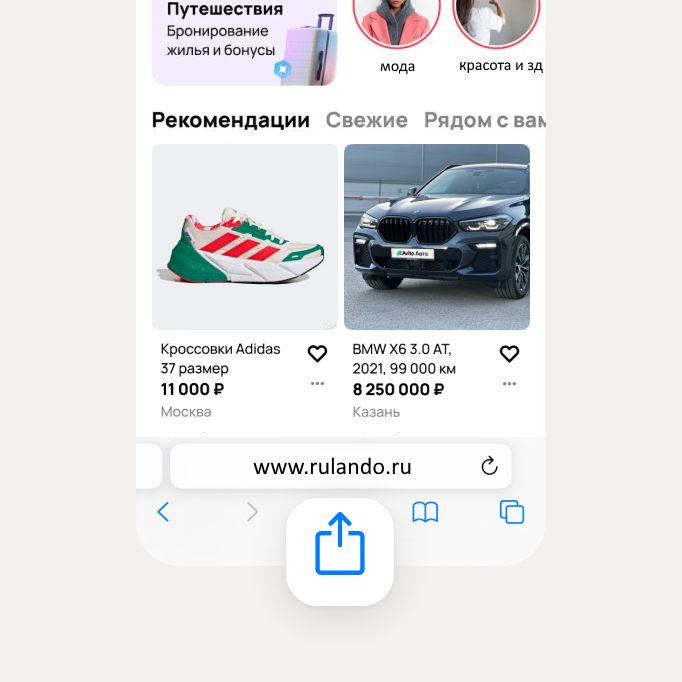The height and width of the screenshot is (682, 682).
Task: Go back to the previous page
Action: pyautogui.click(x=163, y=512)
